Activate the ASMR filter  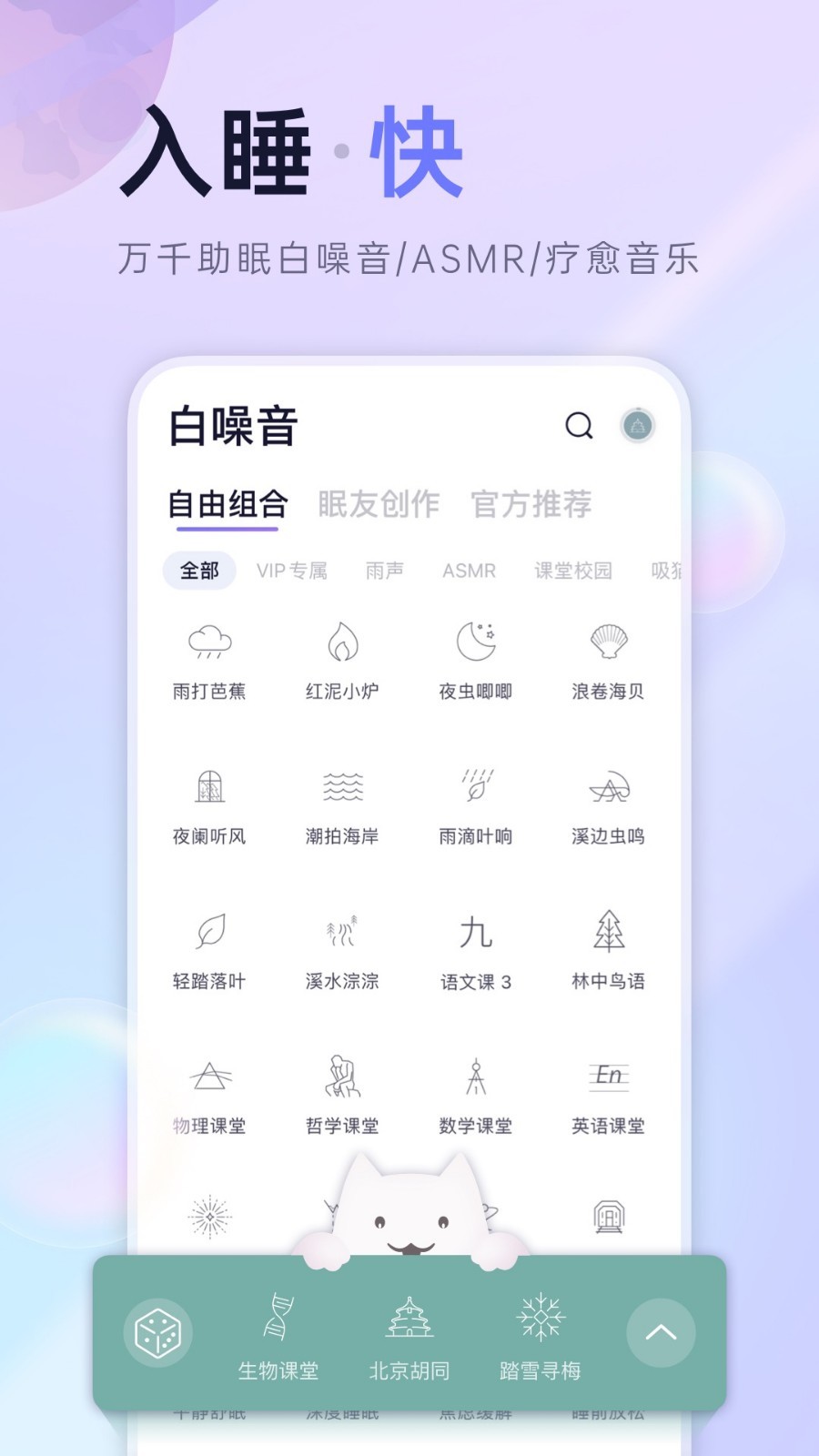coord(470,571)
